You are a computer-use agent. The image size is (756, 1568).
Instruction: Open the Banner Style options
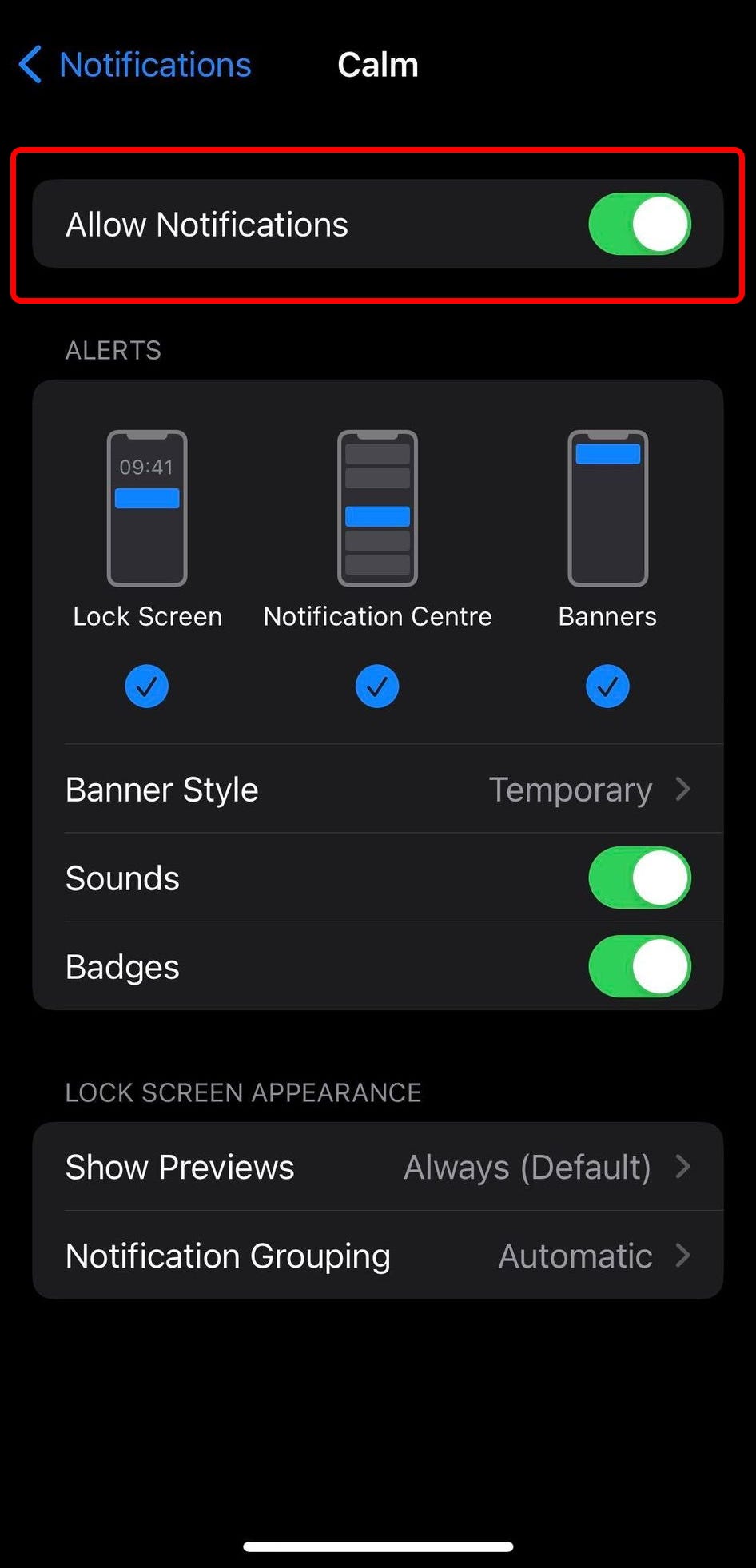(x=377, y=790)
